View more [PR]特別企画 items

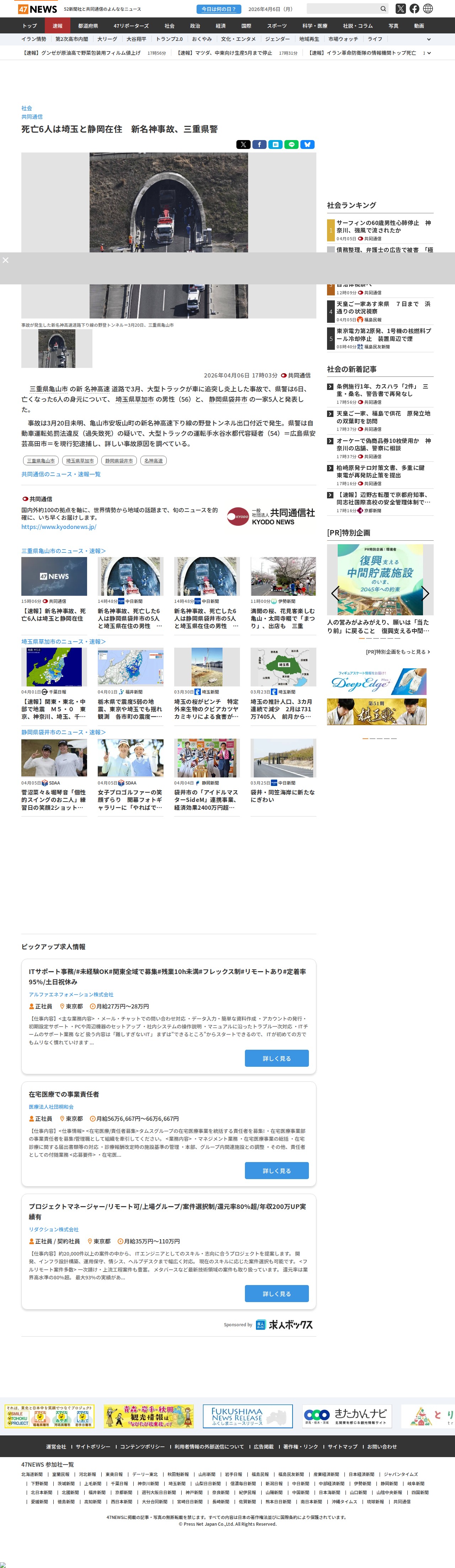[398, 652]
